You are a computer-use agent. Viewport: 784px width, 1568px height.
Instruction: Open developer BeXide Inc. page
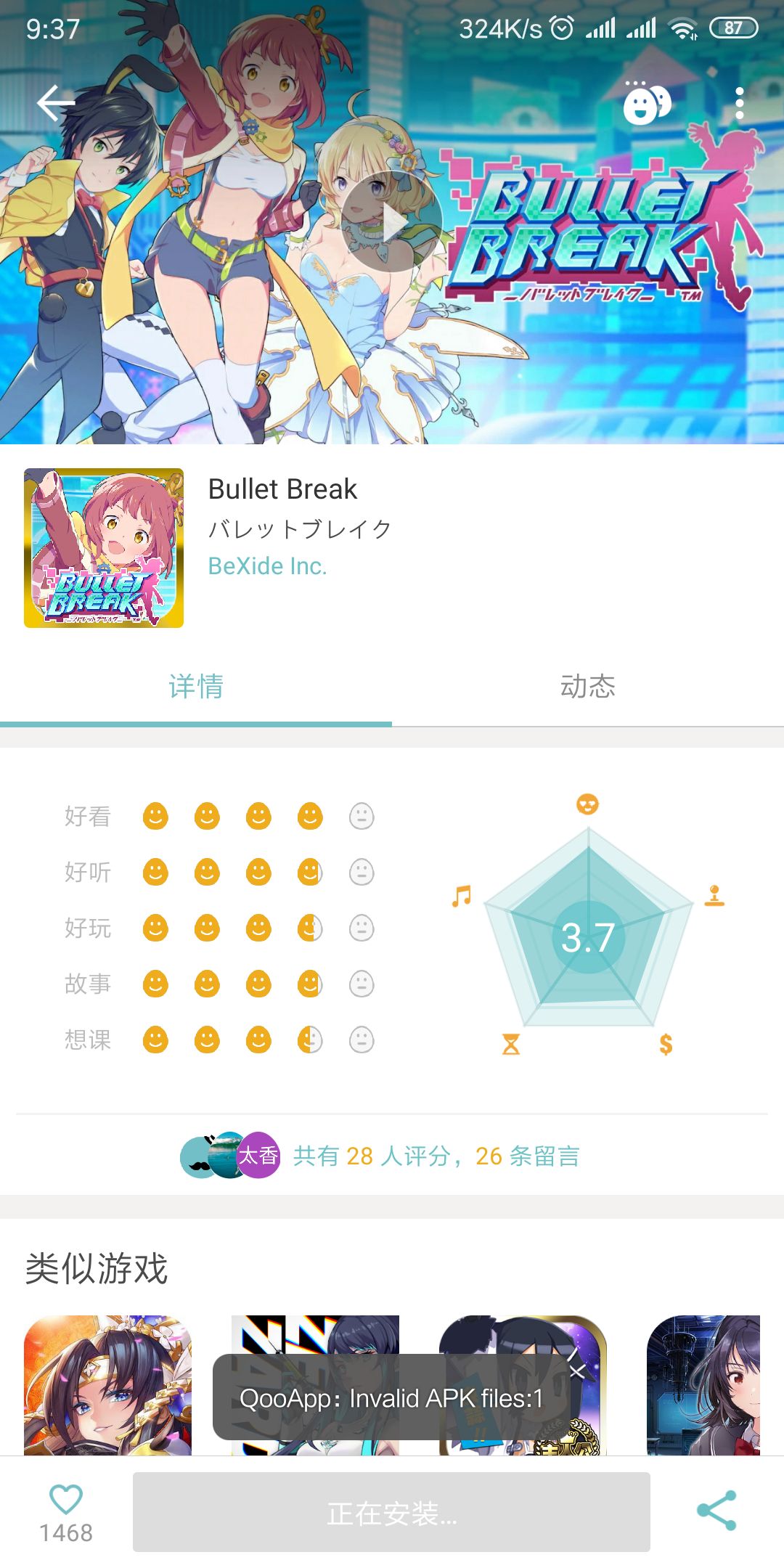click(x=267, y=566)
